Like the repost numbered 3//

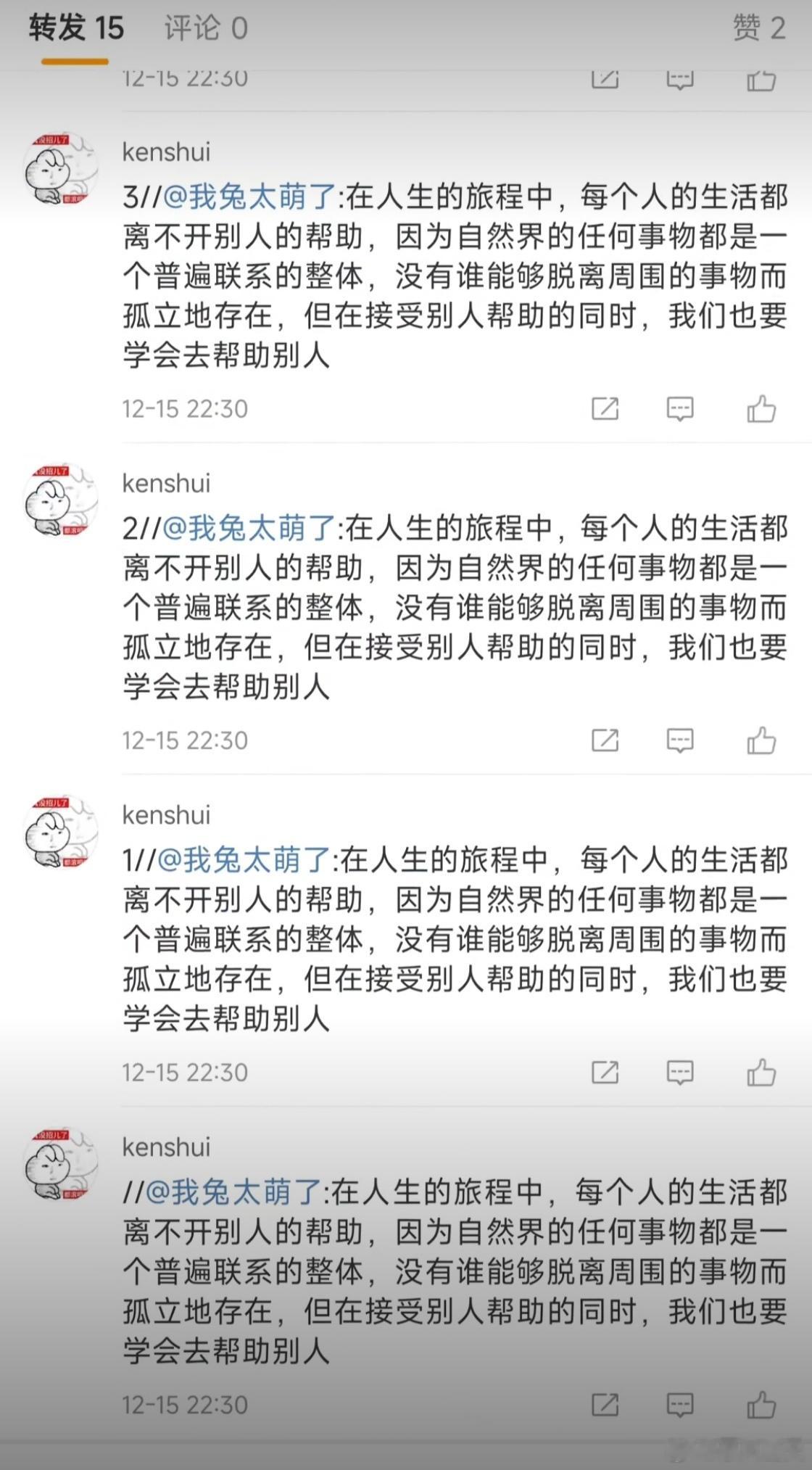click(x=761, y=408)
